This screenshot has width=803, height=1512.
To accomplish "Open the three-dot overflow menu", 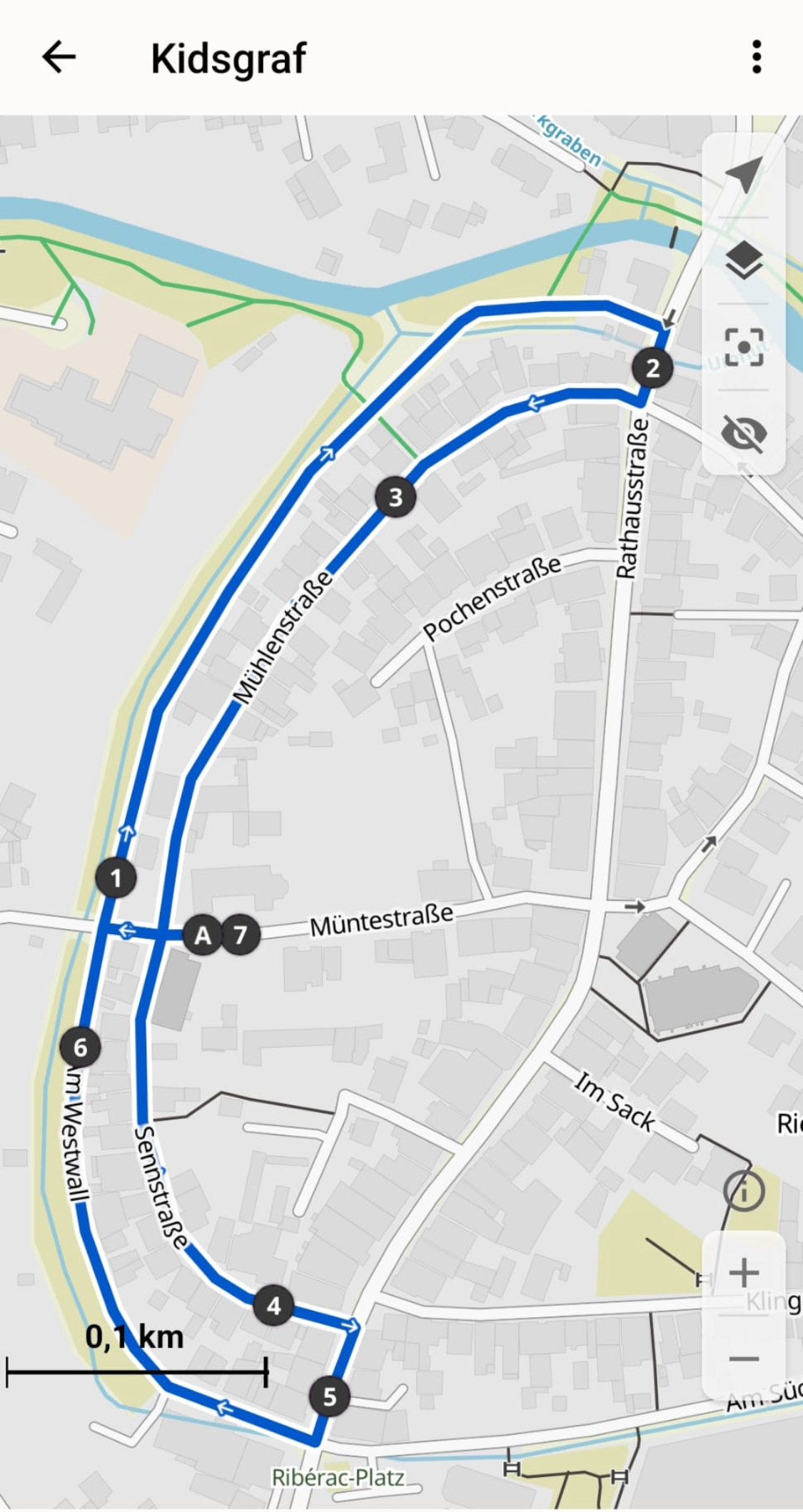I will pos(757,57).
